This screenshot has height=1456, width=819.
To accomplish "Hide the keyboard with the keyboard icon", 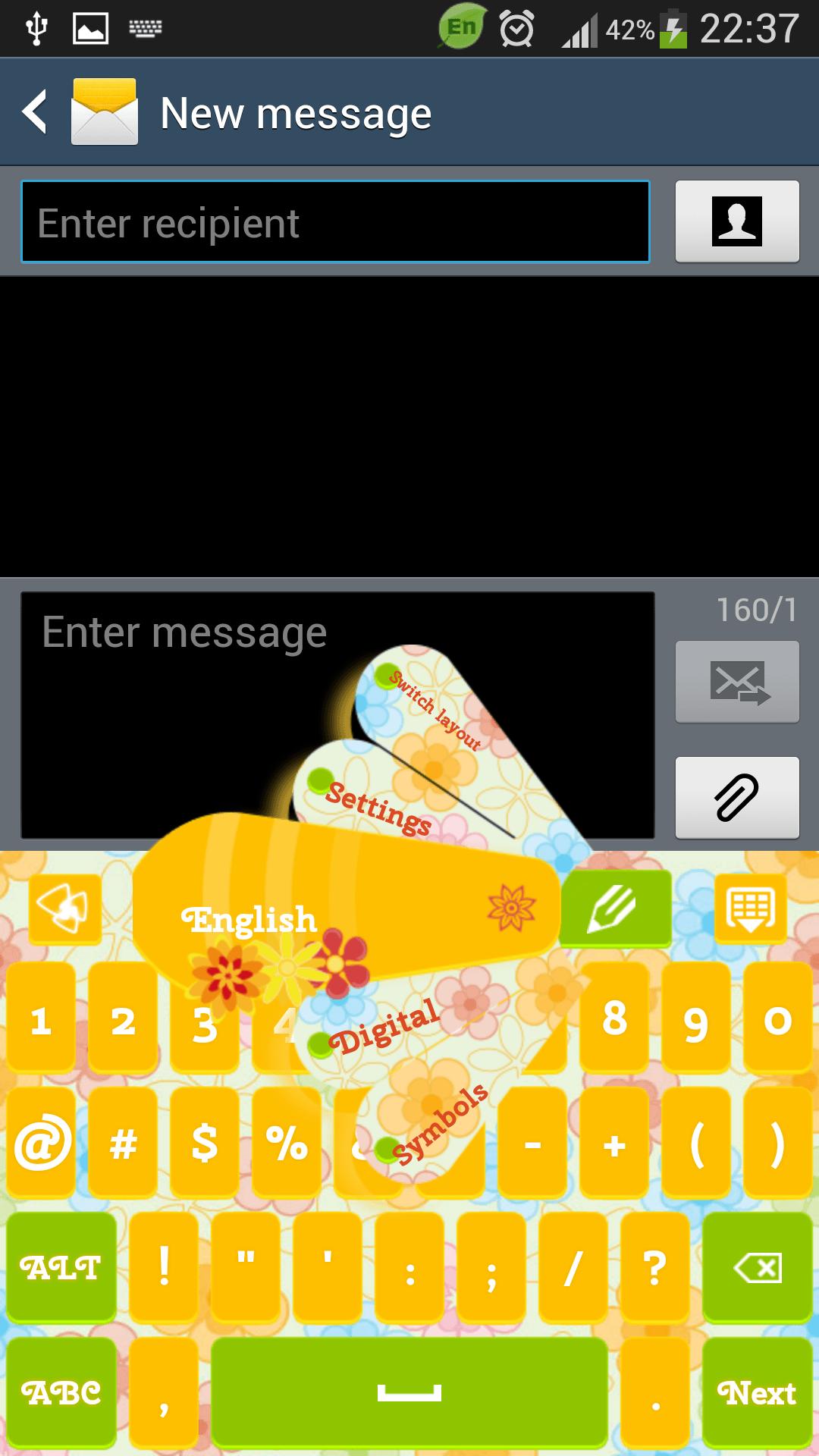I will [x=750, y=908].
